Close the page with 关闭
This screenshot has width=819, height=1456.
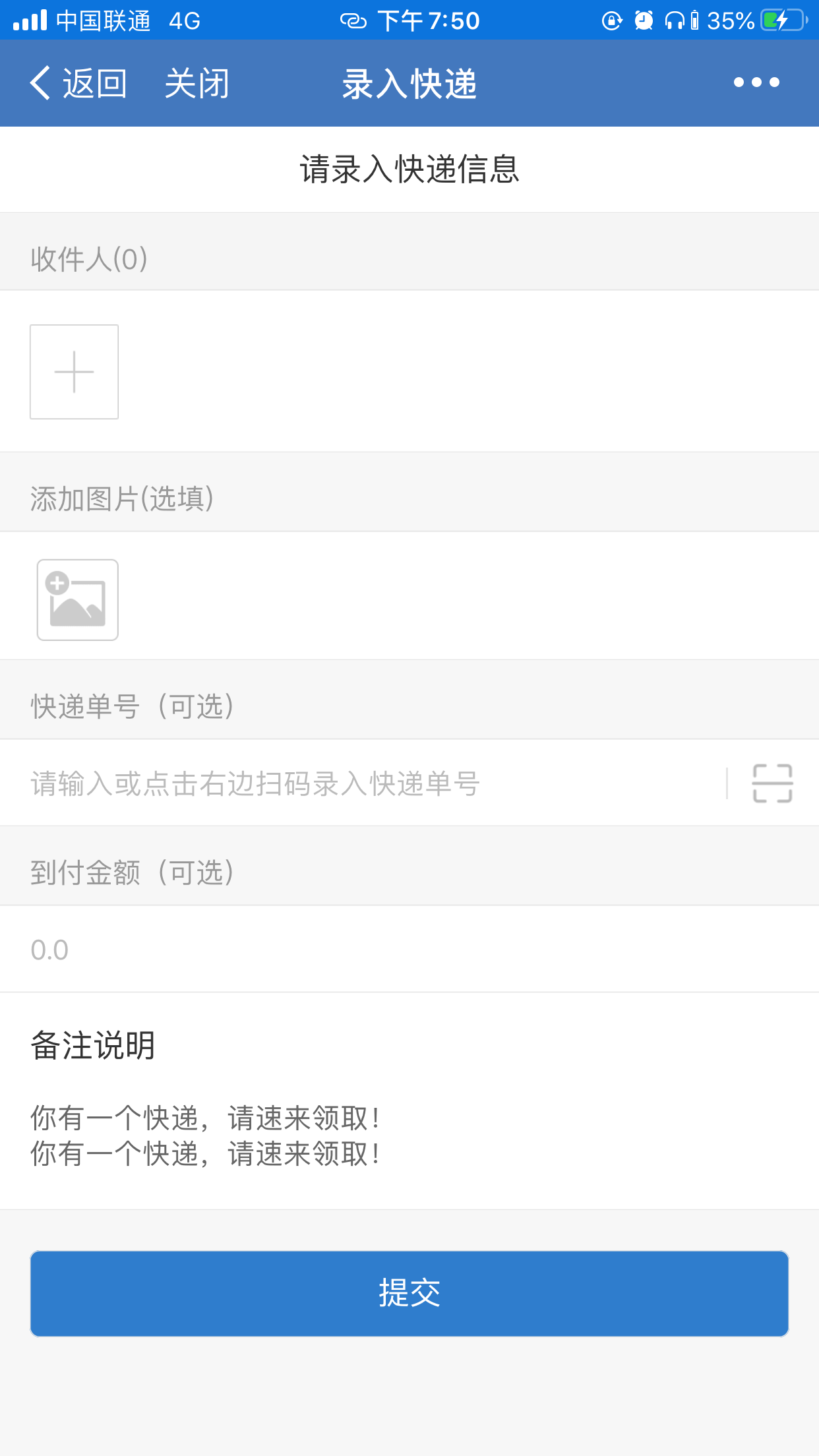point(197,84)
